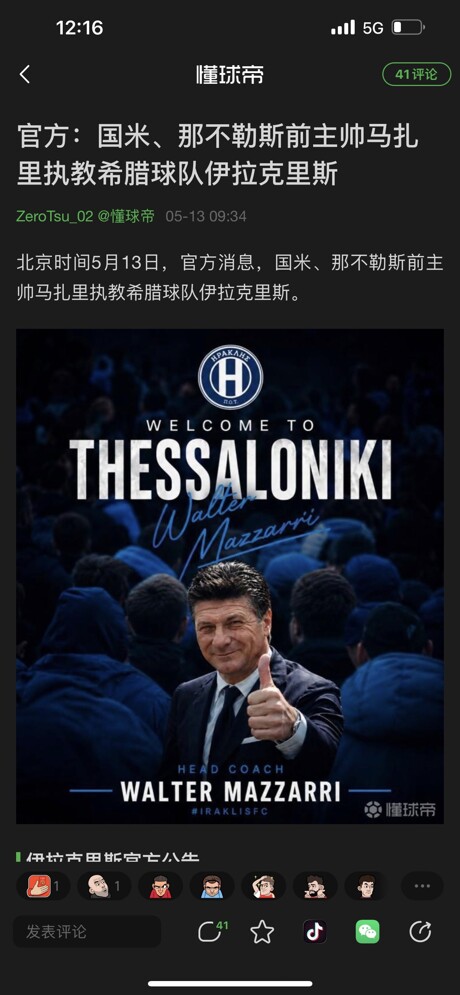Open the Walter Mazzarri announcement image
This screenshot has width=460, height=995.
tap(230, 576)
